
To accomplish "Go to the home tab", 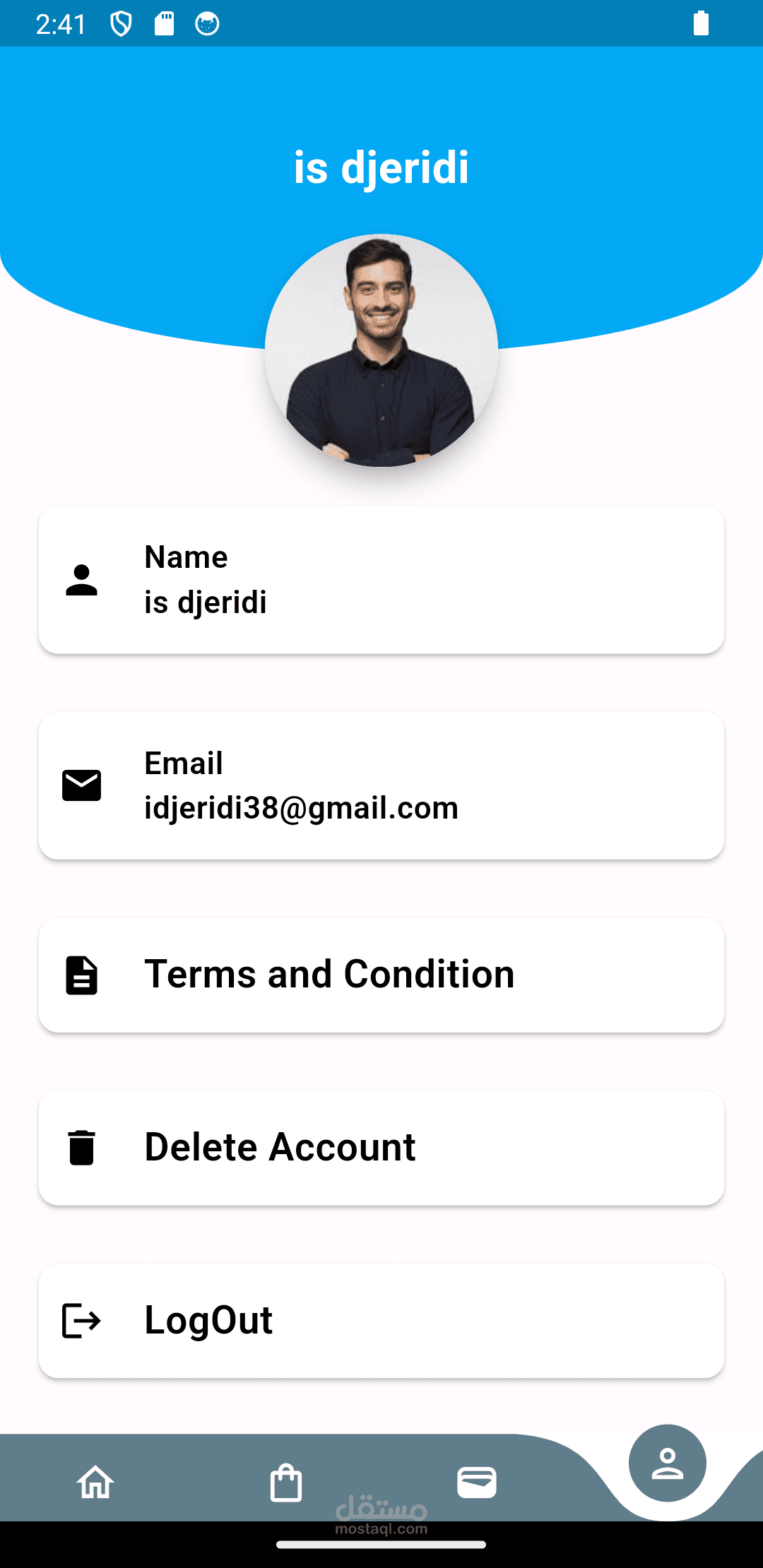I will pyautogui.click(x=95, y=1482).
